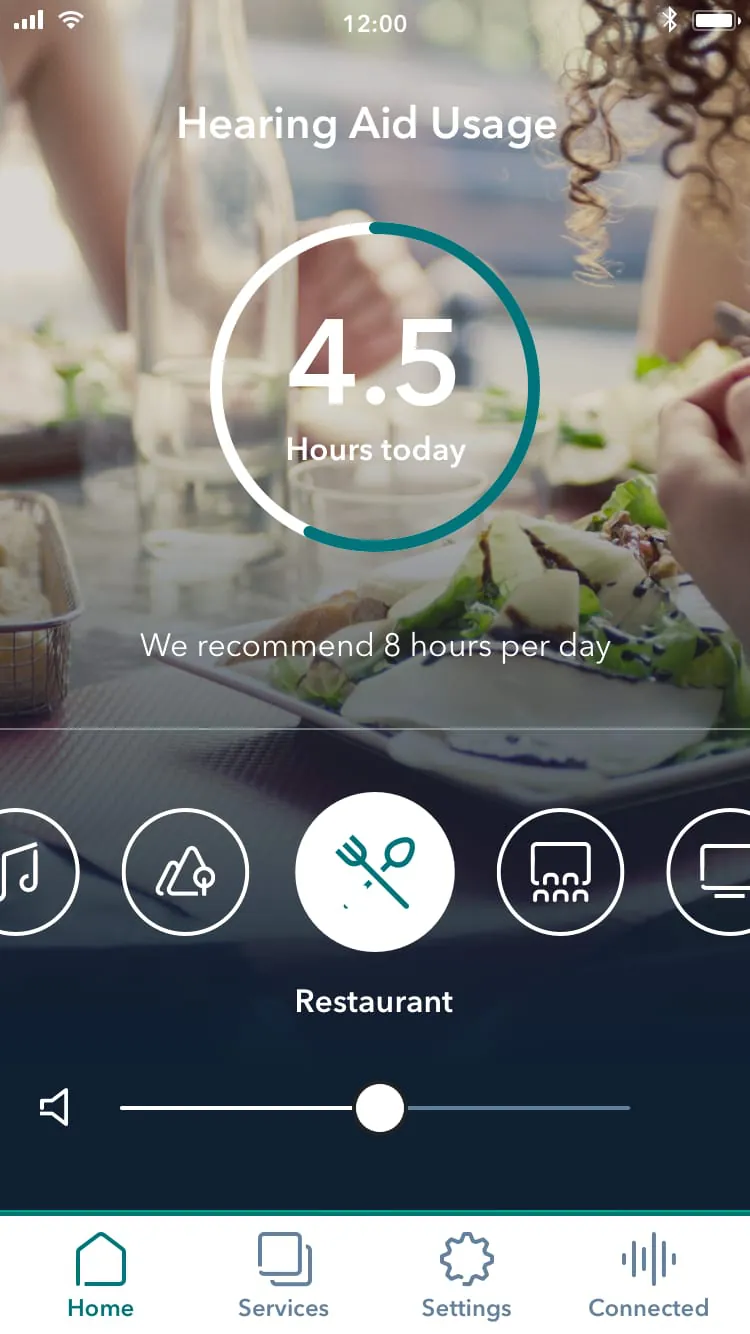
Task: Tap the volume slider handle
Action: 380,1108
